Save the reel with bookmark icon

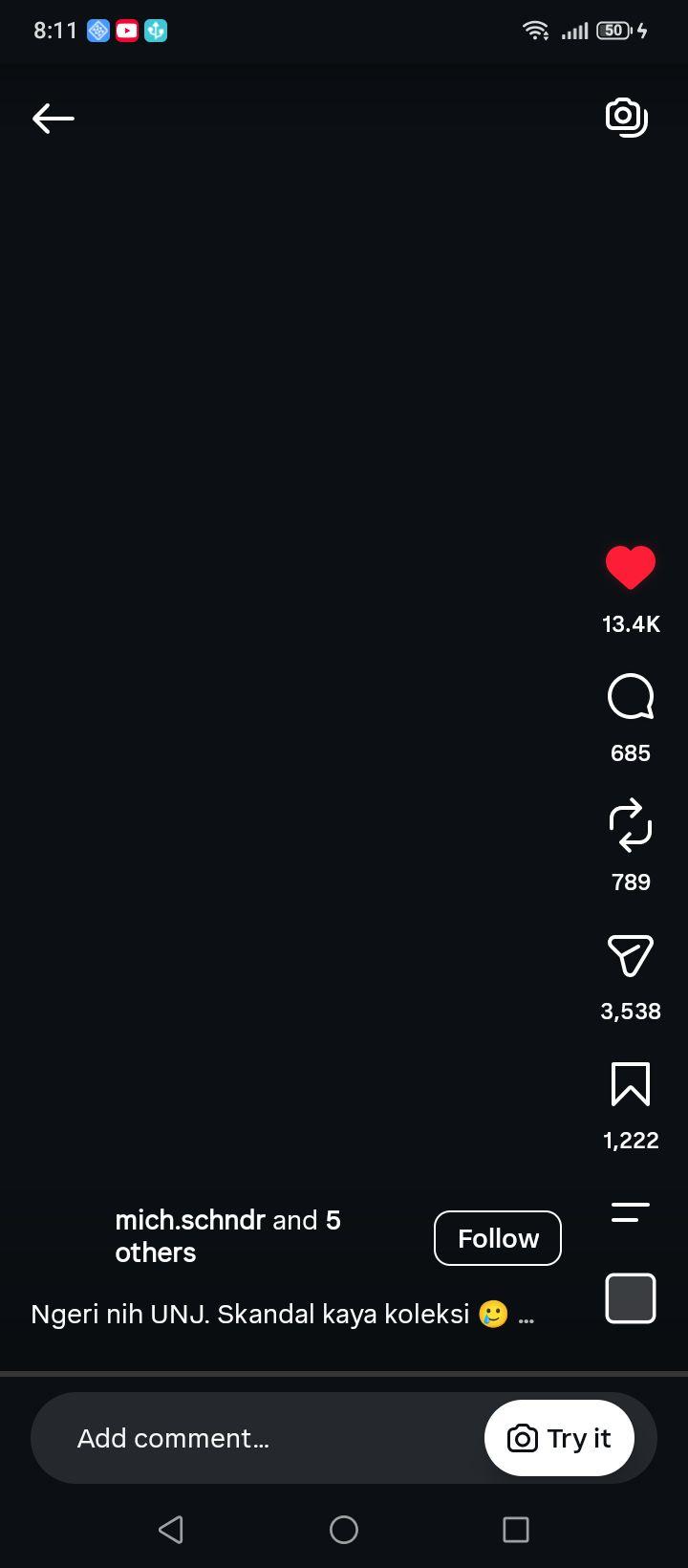coord(631,1084)
